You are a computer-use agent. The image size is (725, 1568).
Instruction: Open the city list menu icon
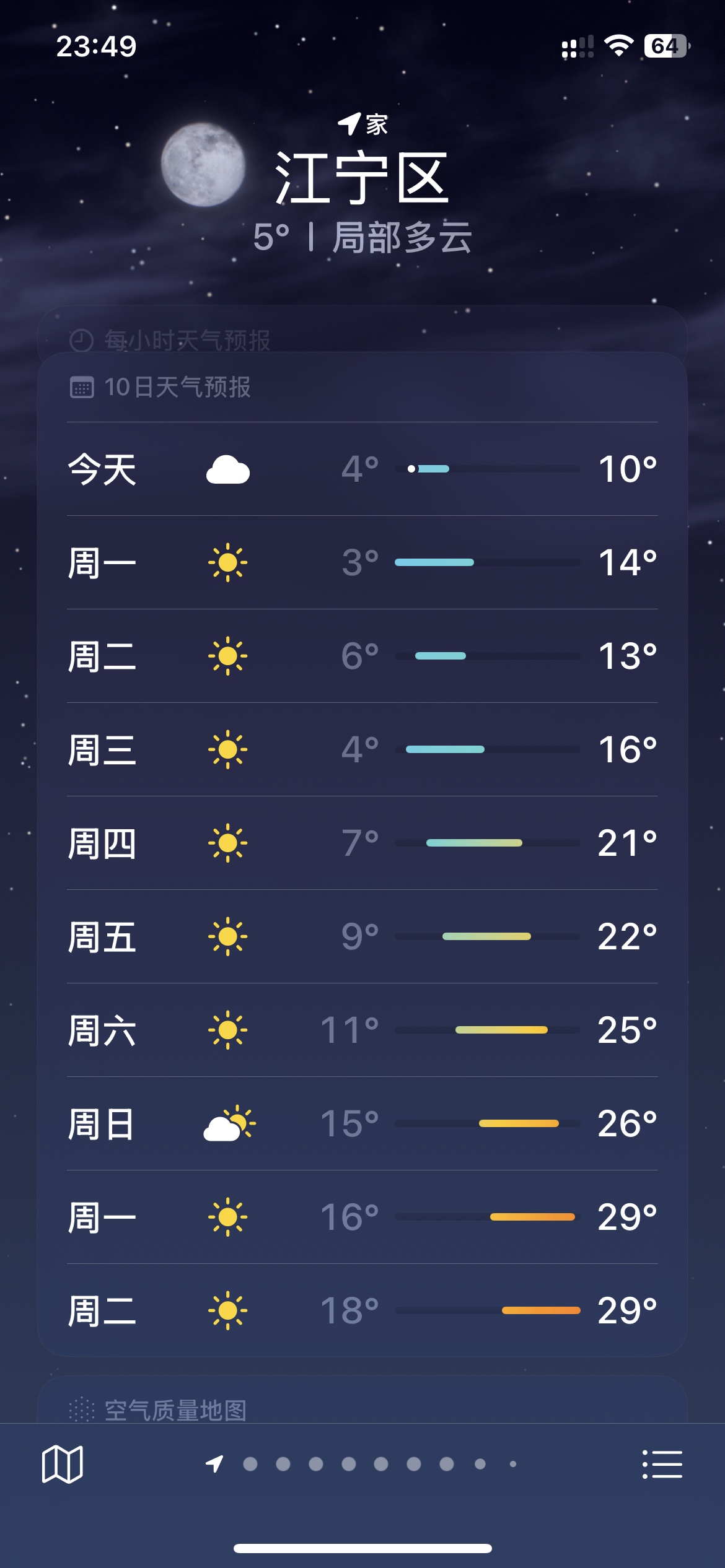(x=662, y=1464)
